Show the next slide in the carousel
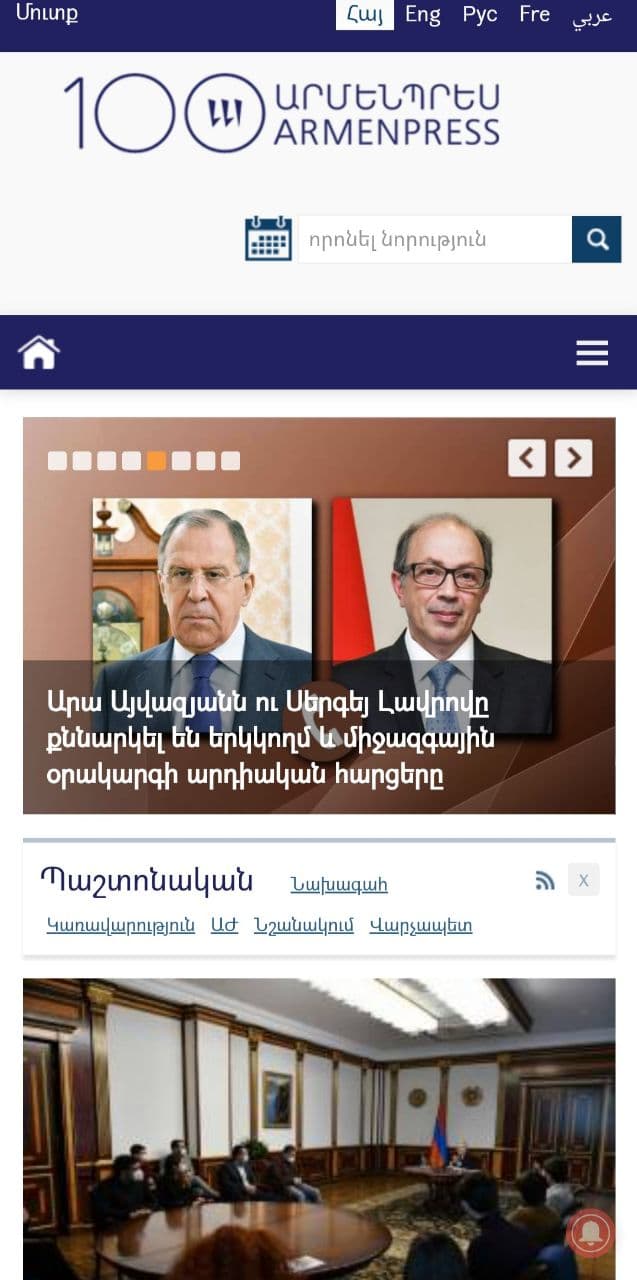Screen dimensions: 637x1280 [573, 458]
